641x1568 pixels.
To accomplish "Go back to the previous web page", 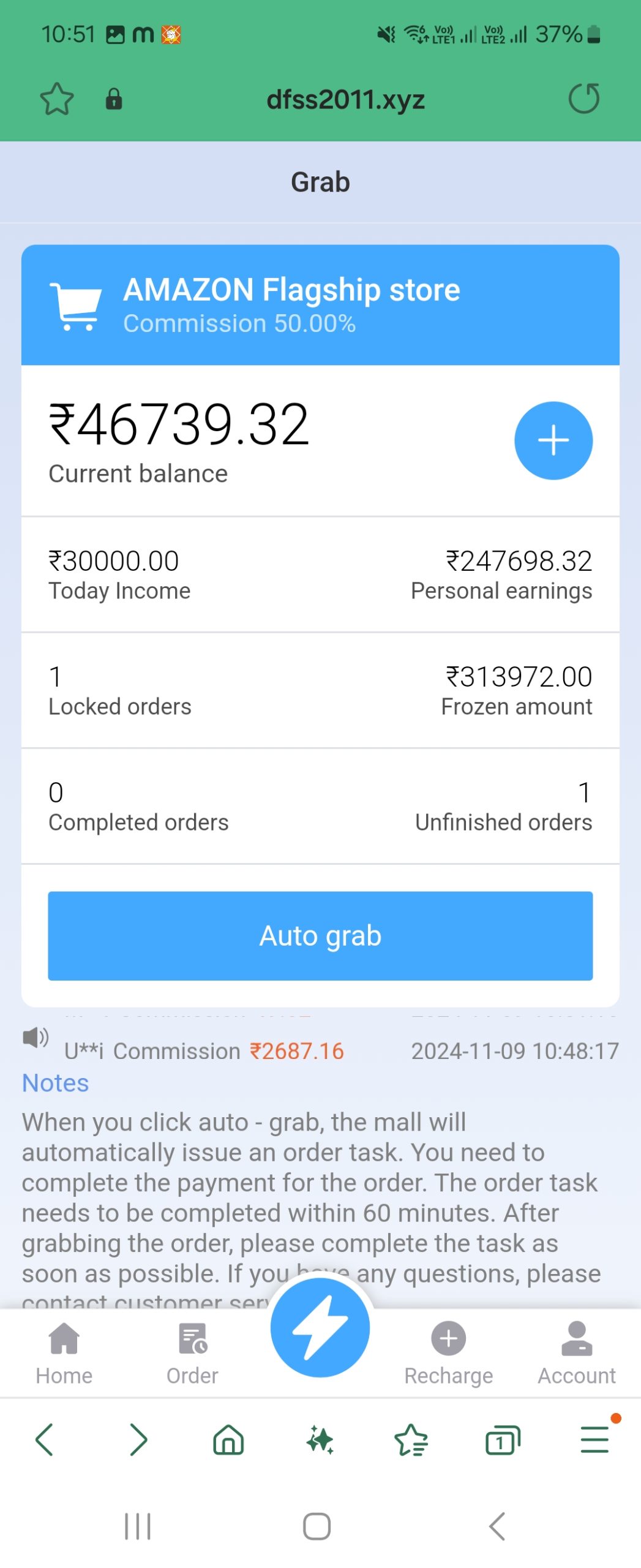I will click(x=45, y=1439).
